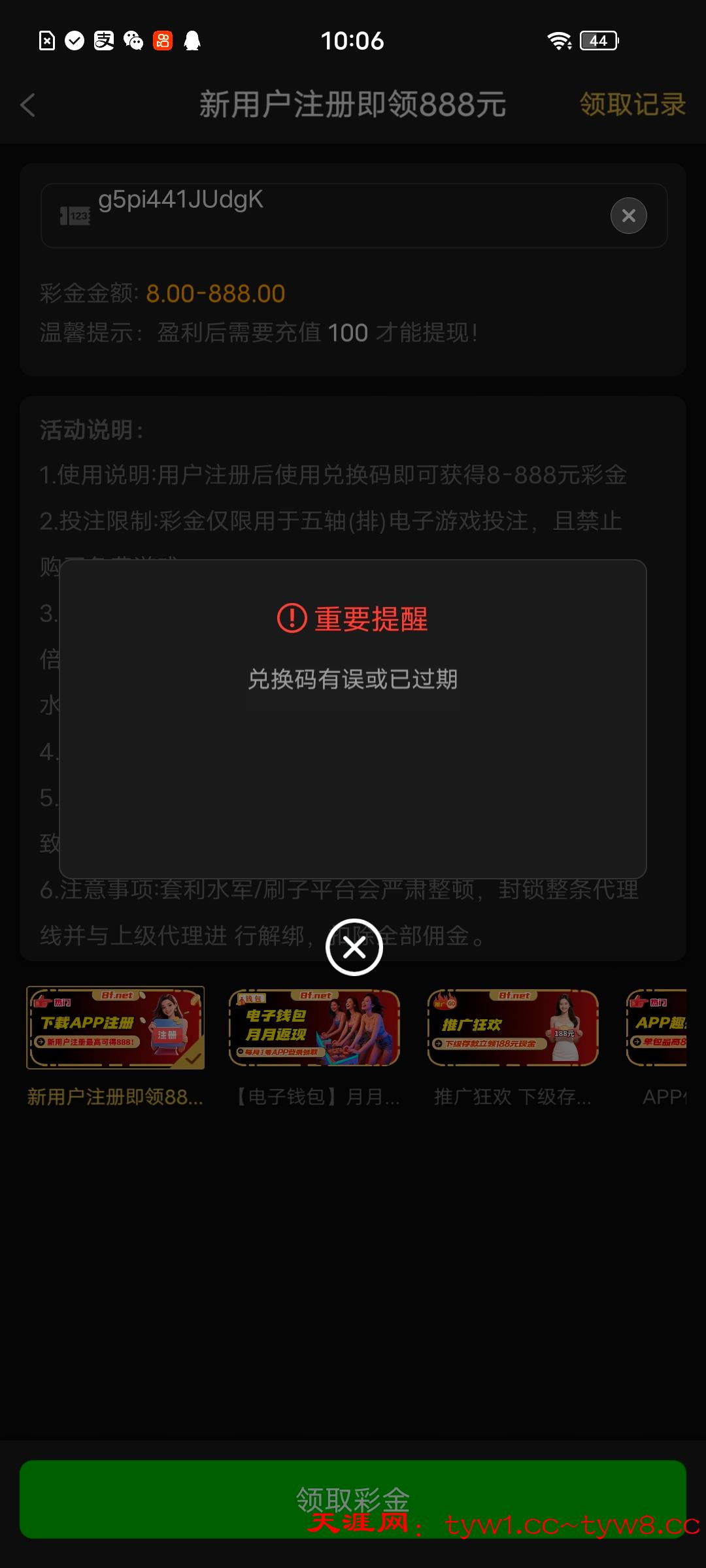Go back using the header arrow
The width and height of the screenshot is (706, 1568).
[27, 105]
